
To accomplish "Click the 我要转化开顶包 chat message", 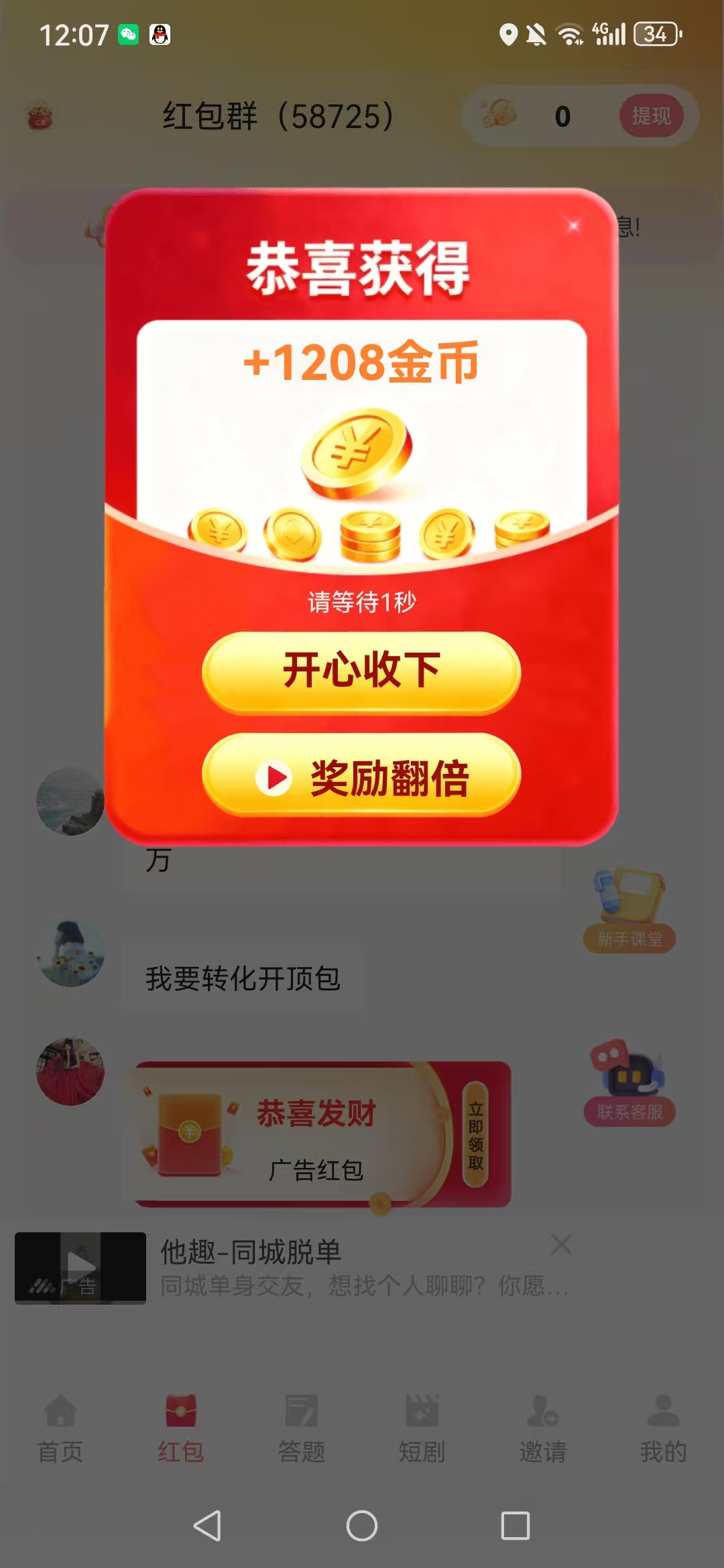I will tap(241, 978).
